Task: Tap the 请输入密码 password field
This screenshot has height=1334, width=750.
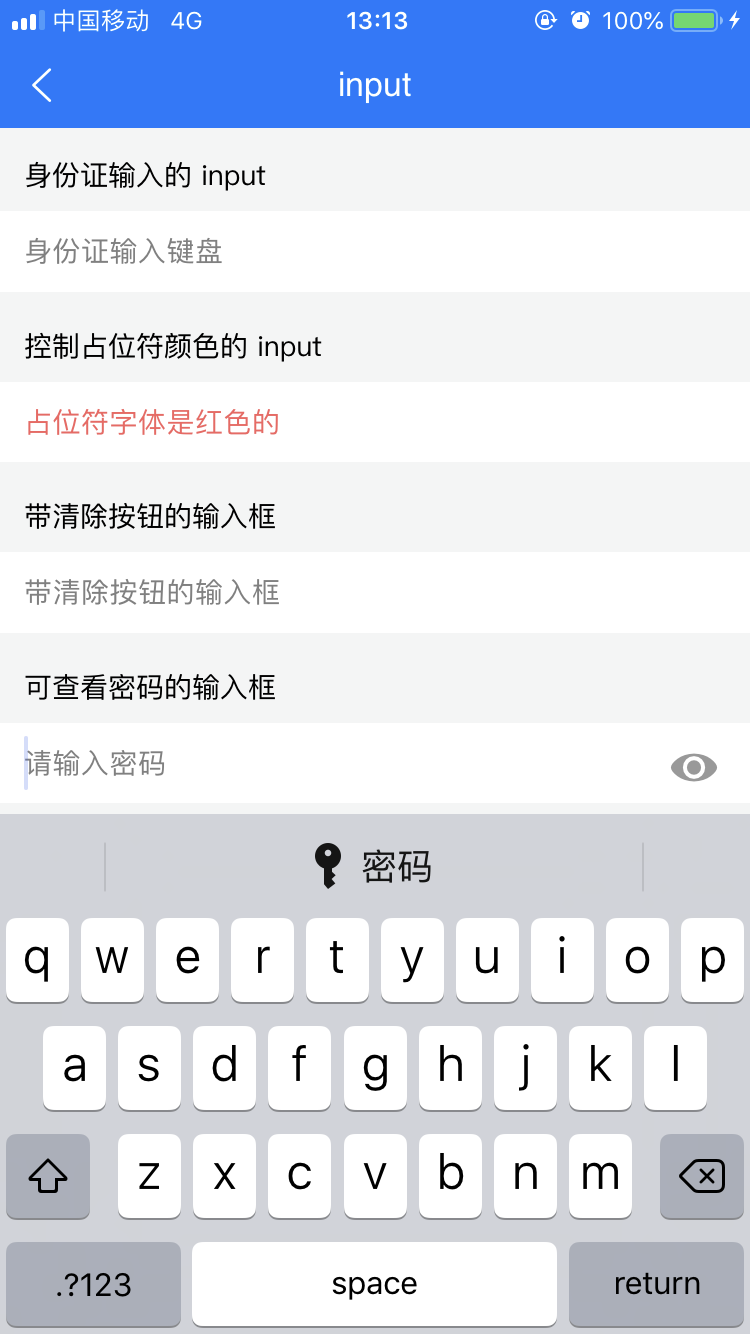Action: [340, 764]
